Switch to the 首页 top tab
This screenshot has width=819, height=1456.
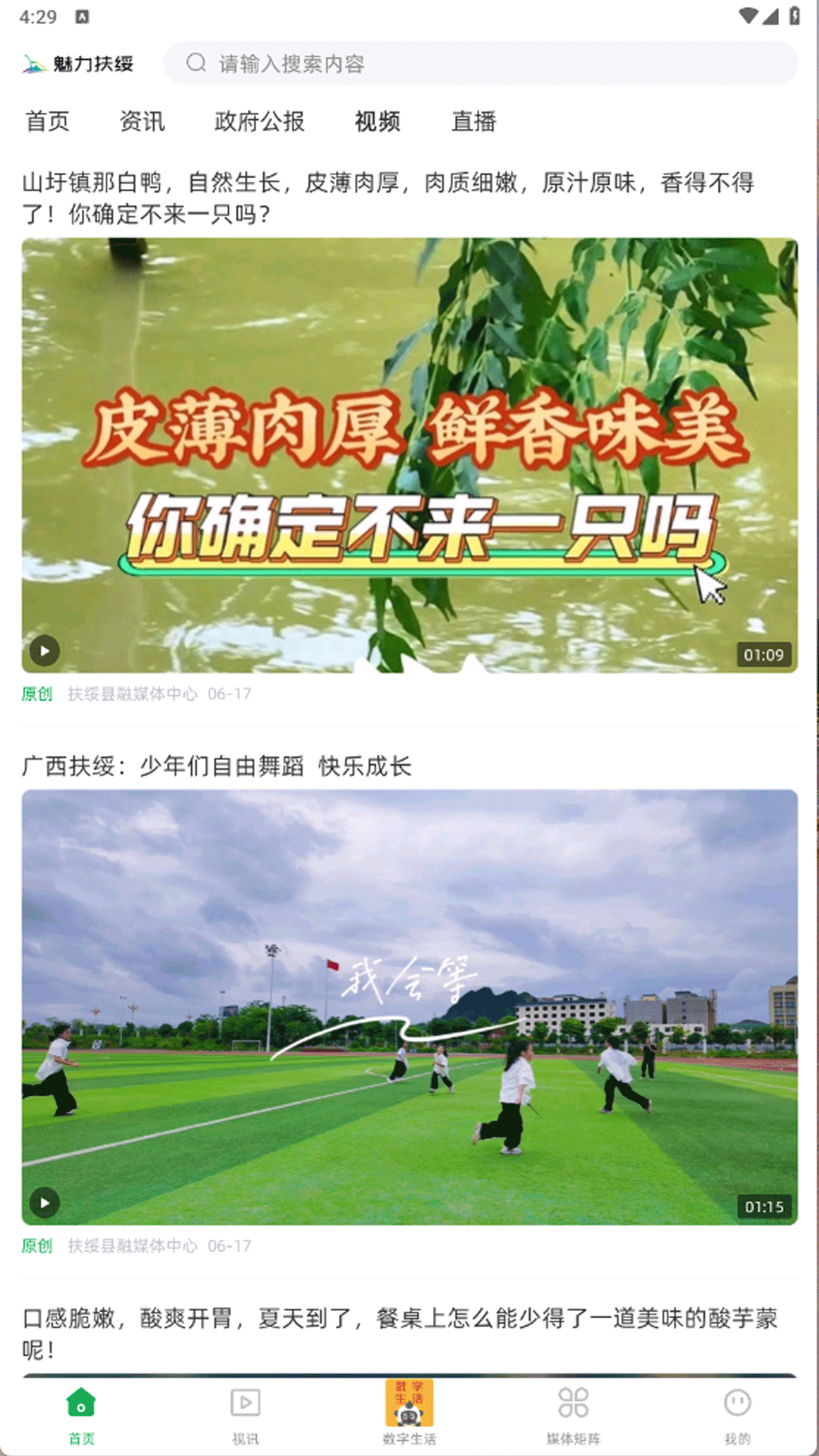tap(48, 121)
